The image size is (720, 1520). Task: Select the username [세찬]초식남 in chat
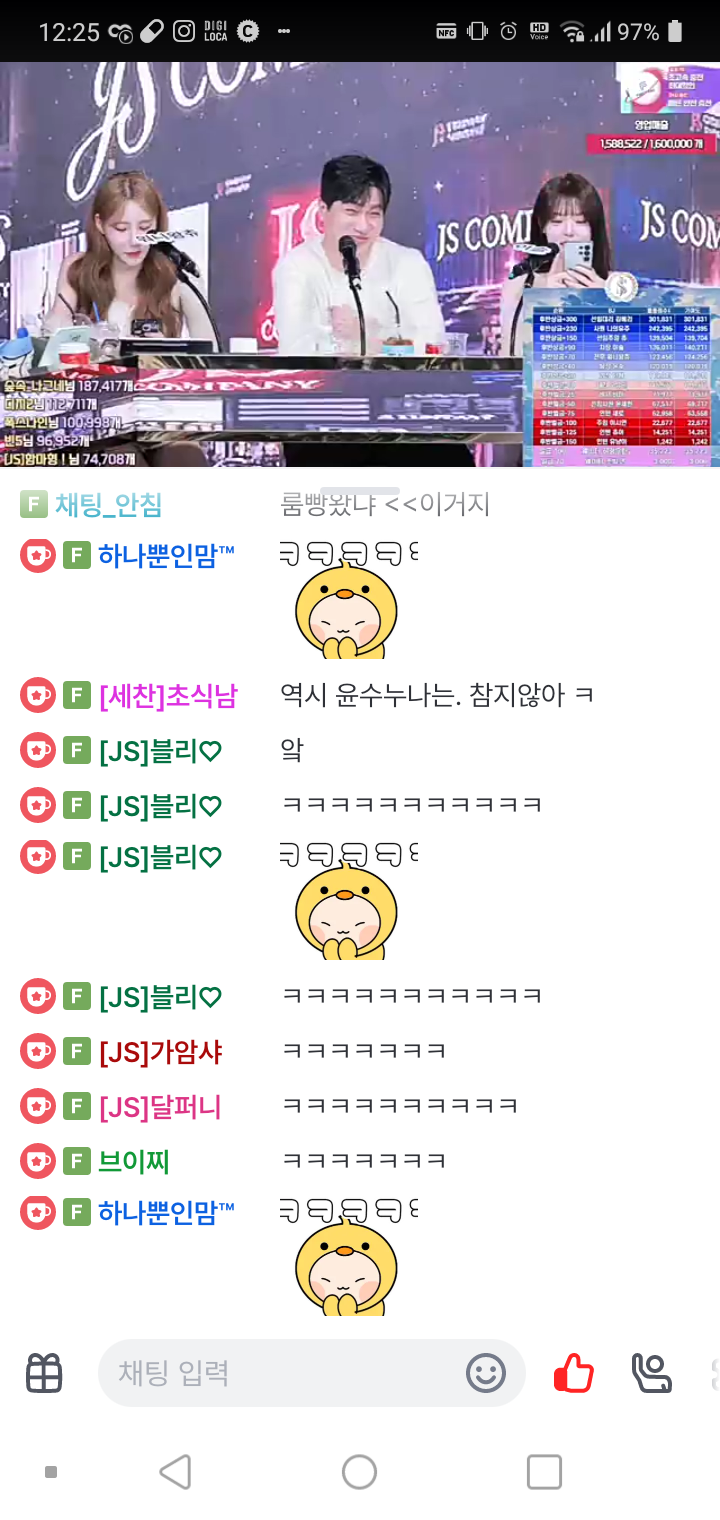click(x=168, y=696)
